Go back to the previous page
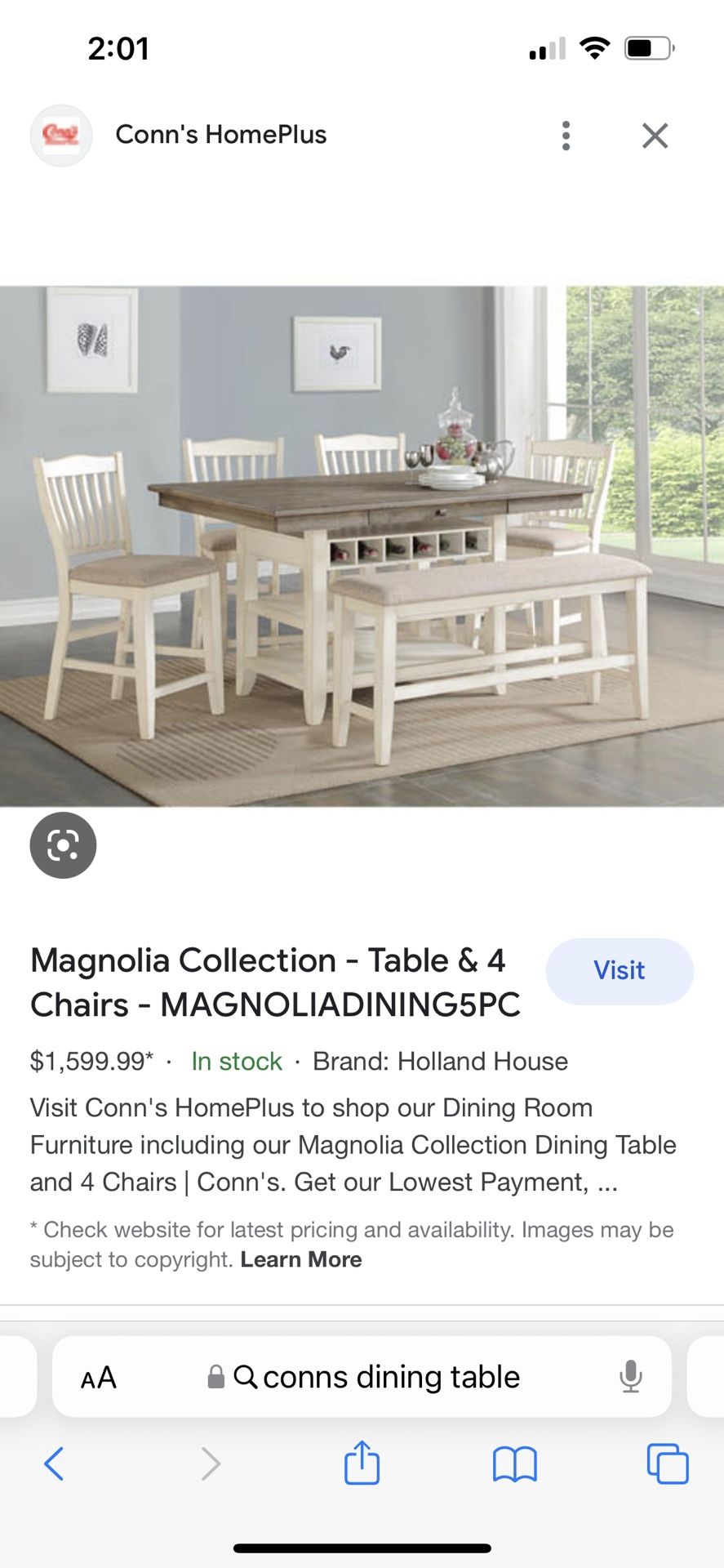This screenshot has height=1568, width=724. tap(54, 1463)
